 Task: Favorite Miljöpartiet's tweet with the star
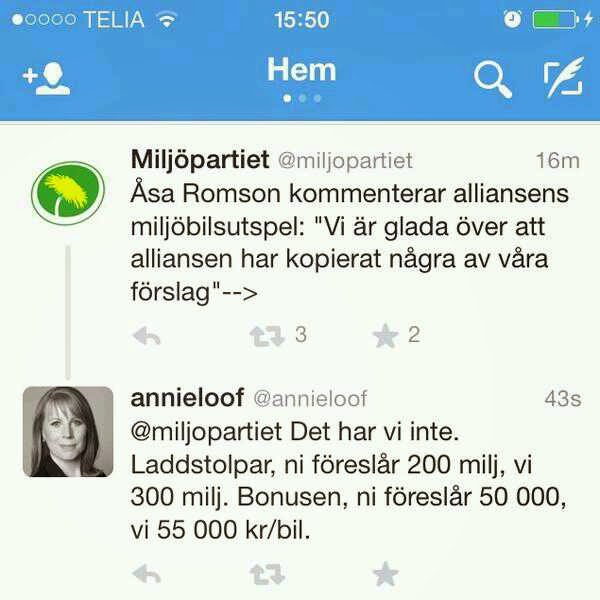click(x=385, y=337)
